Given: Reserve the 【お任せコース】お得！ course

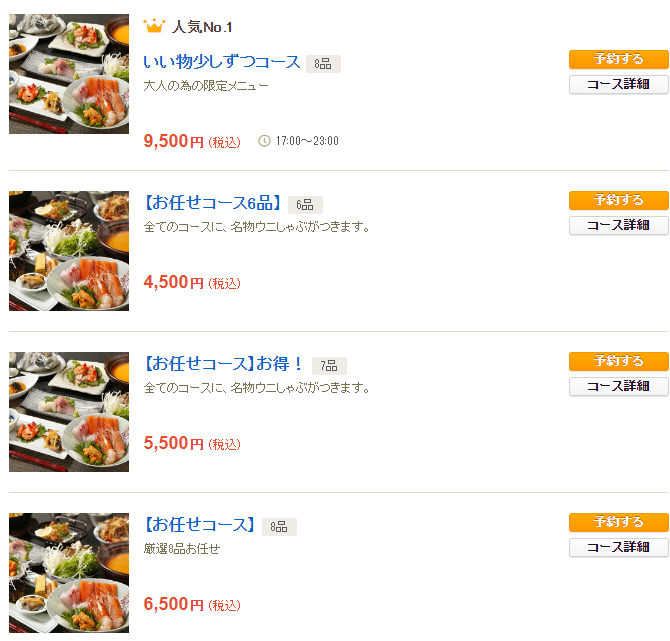Looking at the screenshot, I should [x=618, y=361].
